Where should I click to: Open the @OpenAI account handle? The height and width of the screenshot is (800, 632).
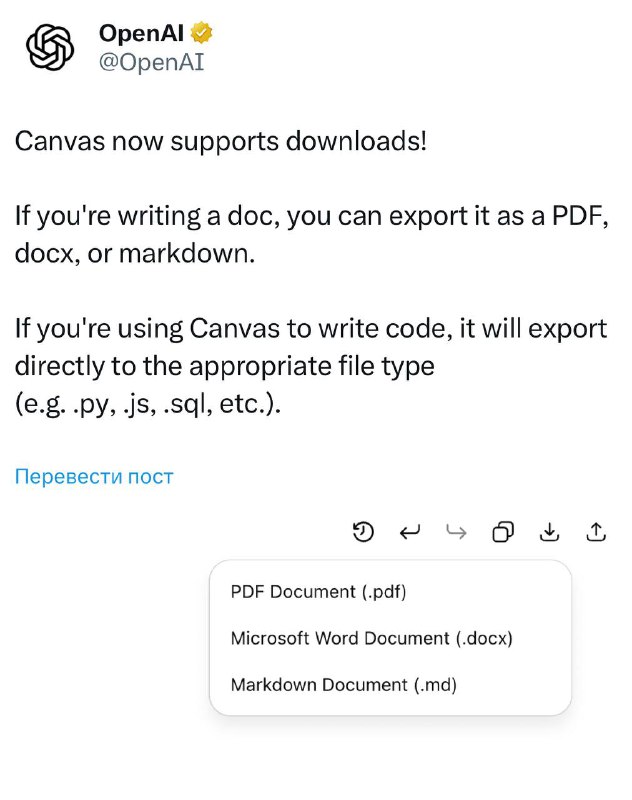pyautogui.click(x=151, y=63)
